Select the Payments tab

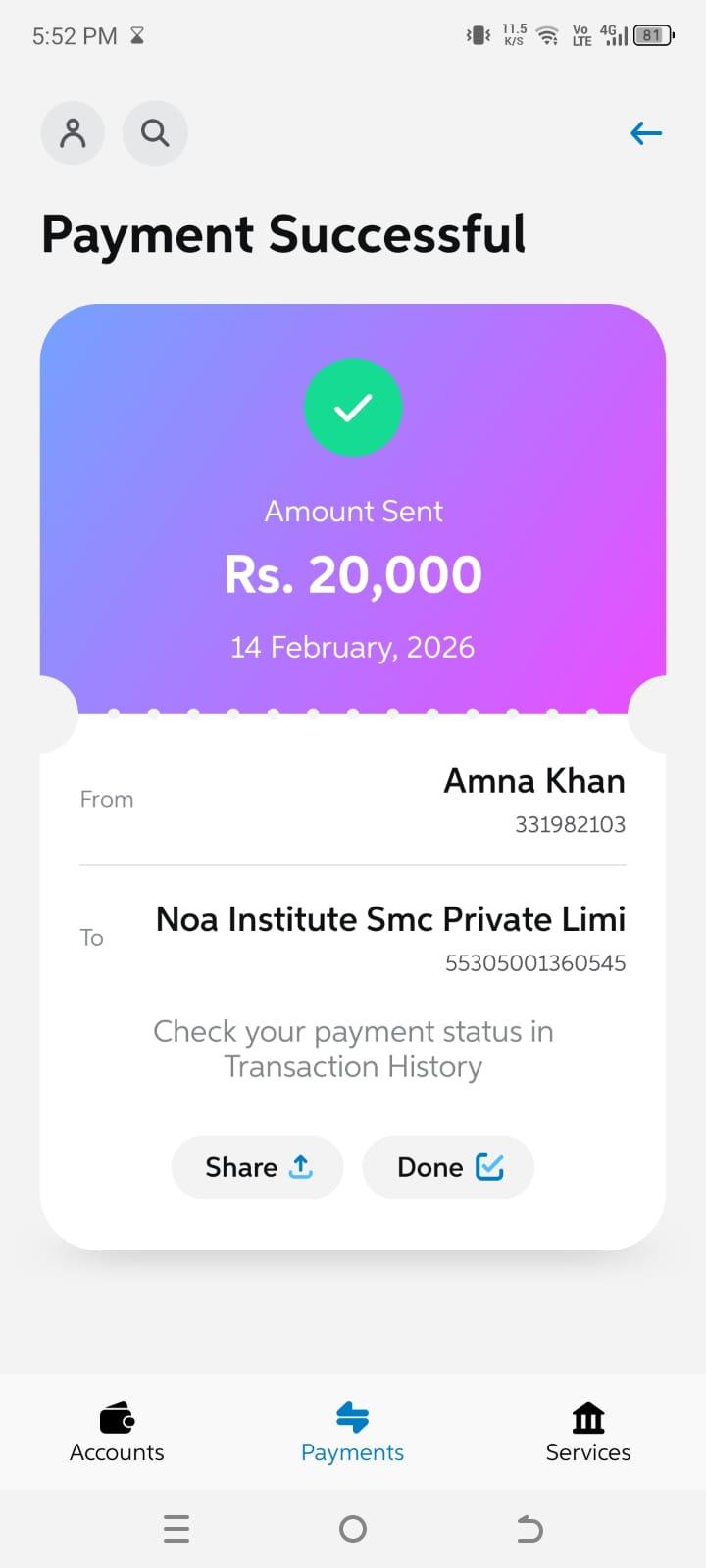tap(352, 1433)
